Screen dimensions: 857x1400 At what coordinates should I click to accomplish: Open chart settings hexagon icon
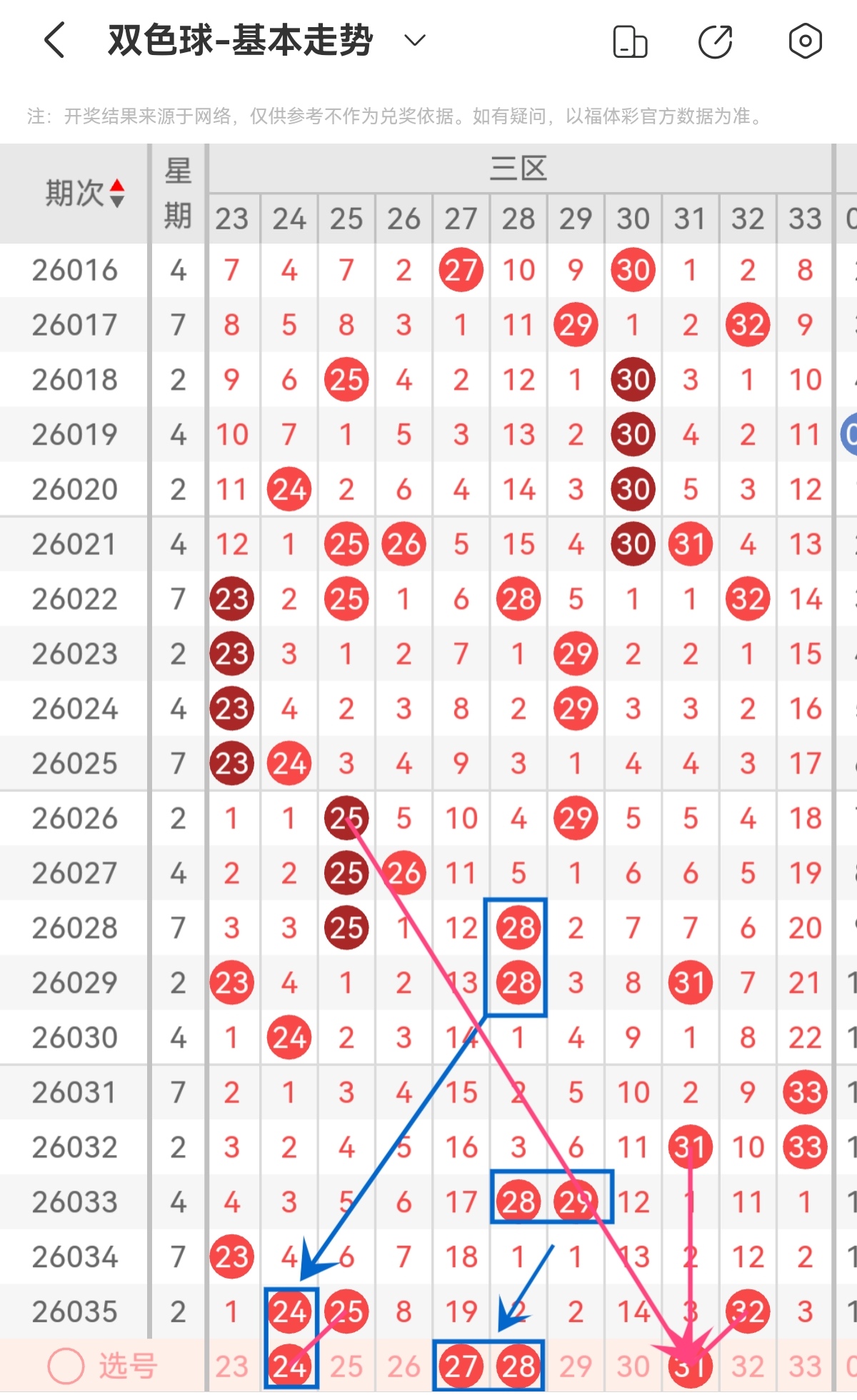click(805, 41)
